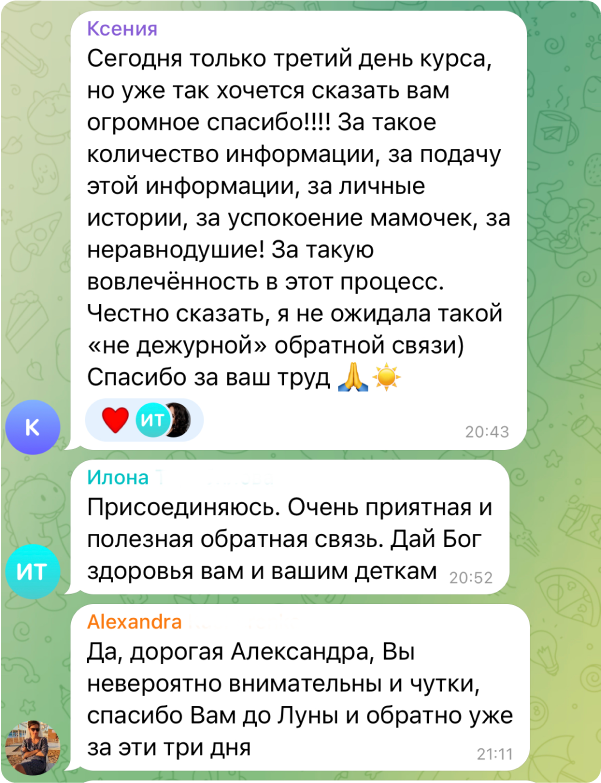Open Alexandra's profile photo avatar
The image size is (601, 783).
[x=32, y=747]
